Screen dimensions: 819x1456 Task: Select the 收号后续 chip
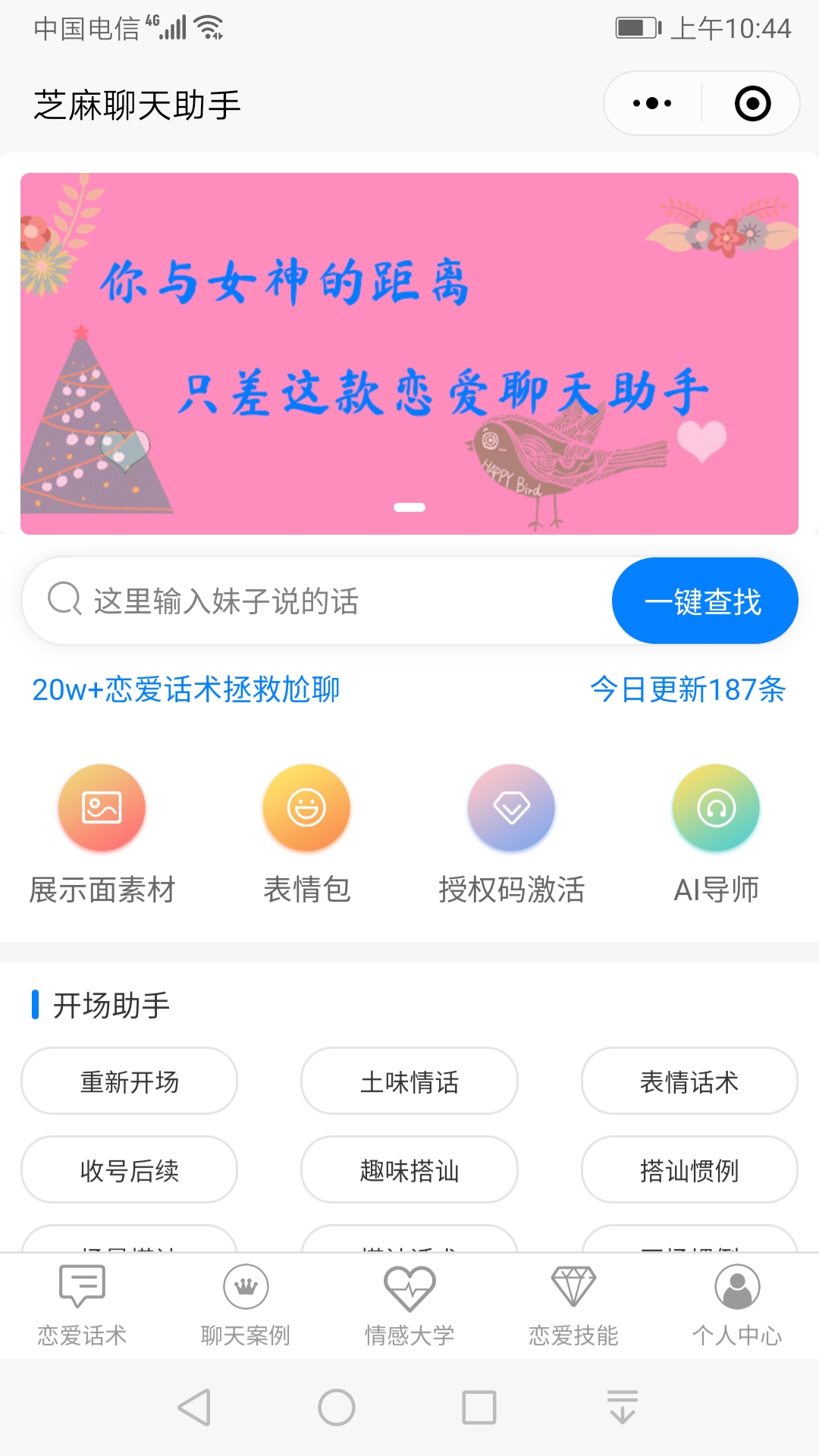(x=130, y=1170)
